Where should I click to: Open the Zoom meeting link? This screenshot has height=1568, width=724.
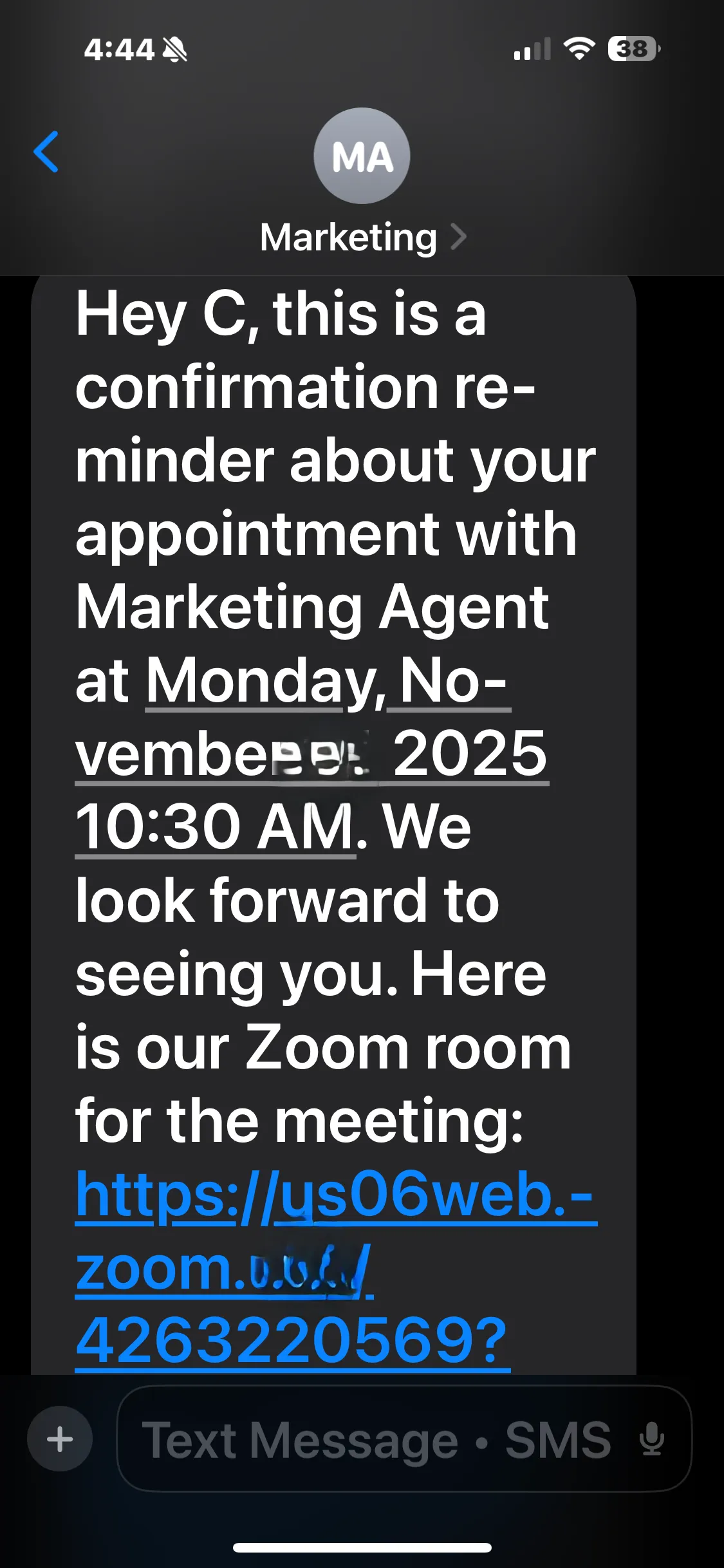[x=333, y=1196]
